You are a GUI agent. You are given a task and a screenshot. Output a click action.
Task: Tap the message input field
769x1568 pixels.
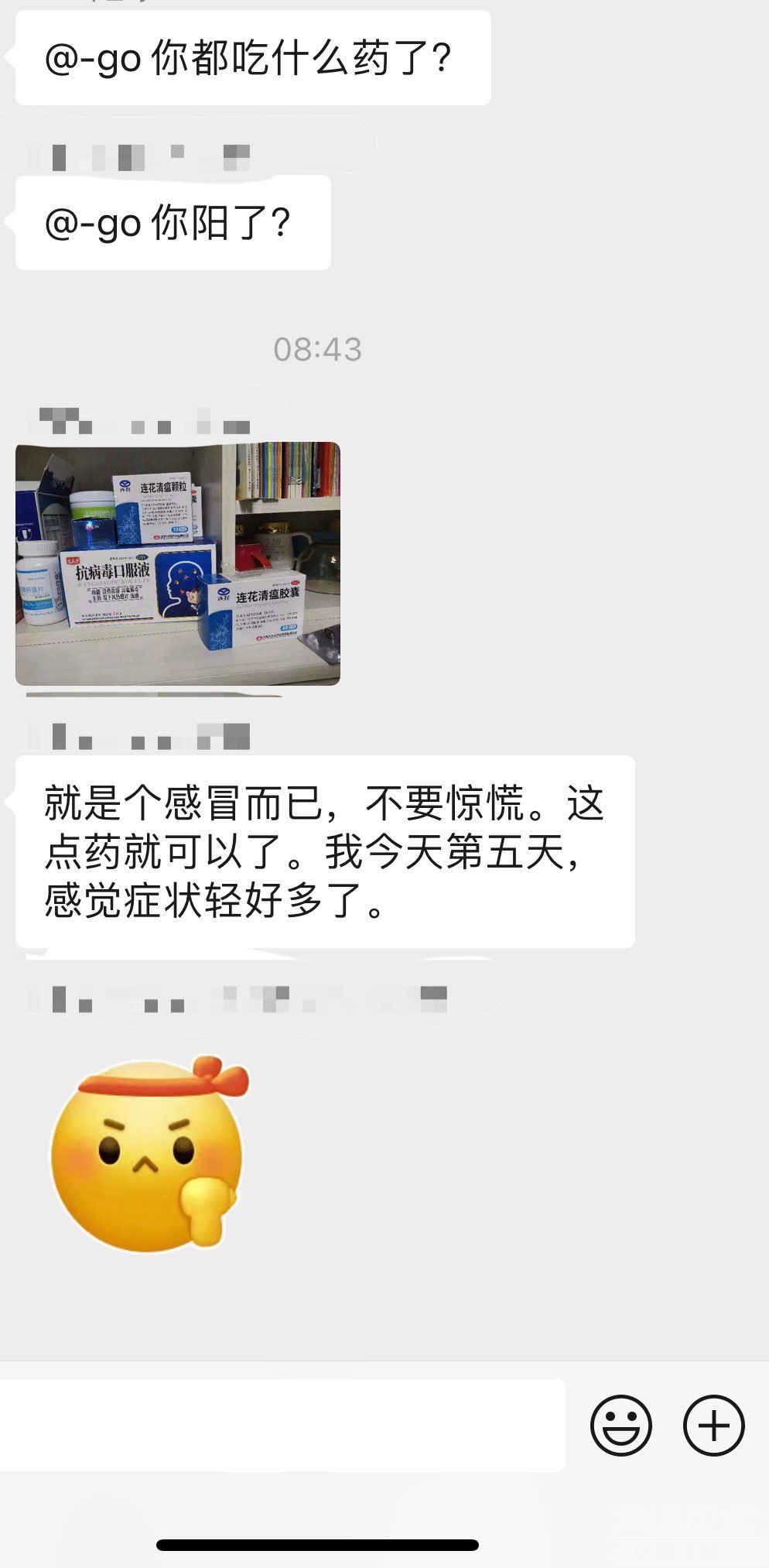pos(282,1426)
